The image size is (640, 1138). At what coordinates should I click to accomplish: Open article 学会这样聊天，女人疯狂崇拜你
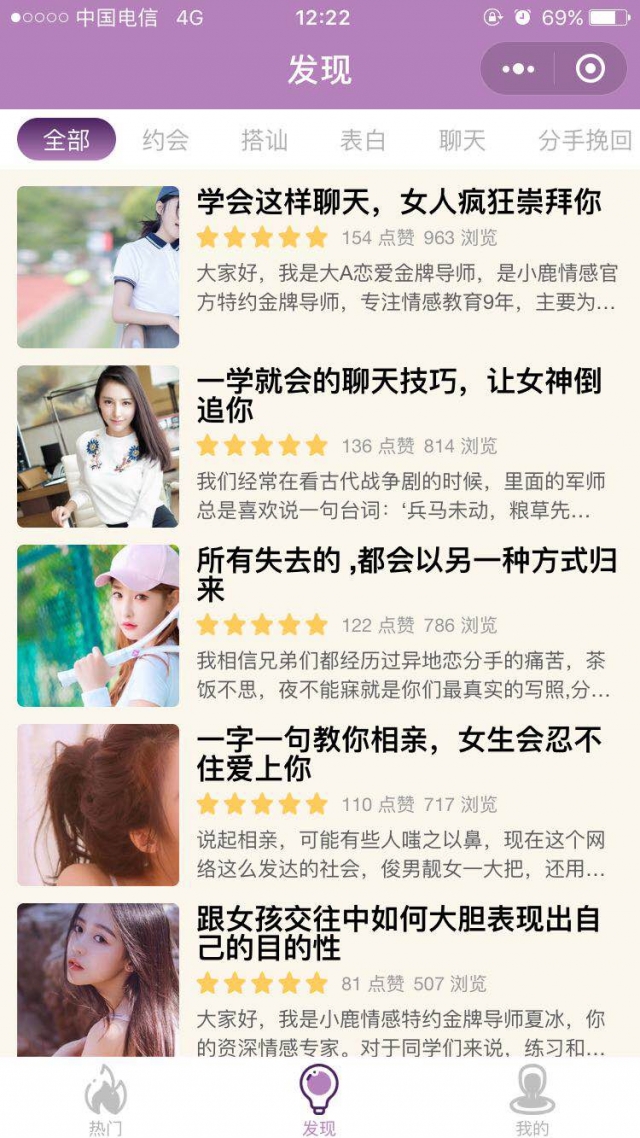click(399, 203)
